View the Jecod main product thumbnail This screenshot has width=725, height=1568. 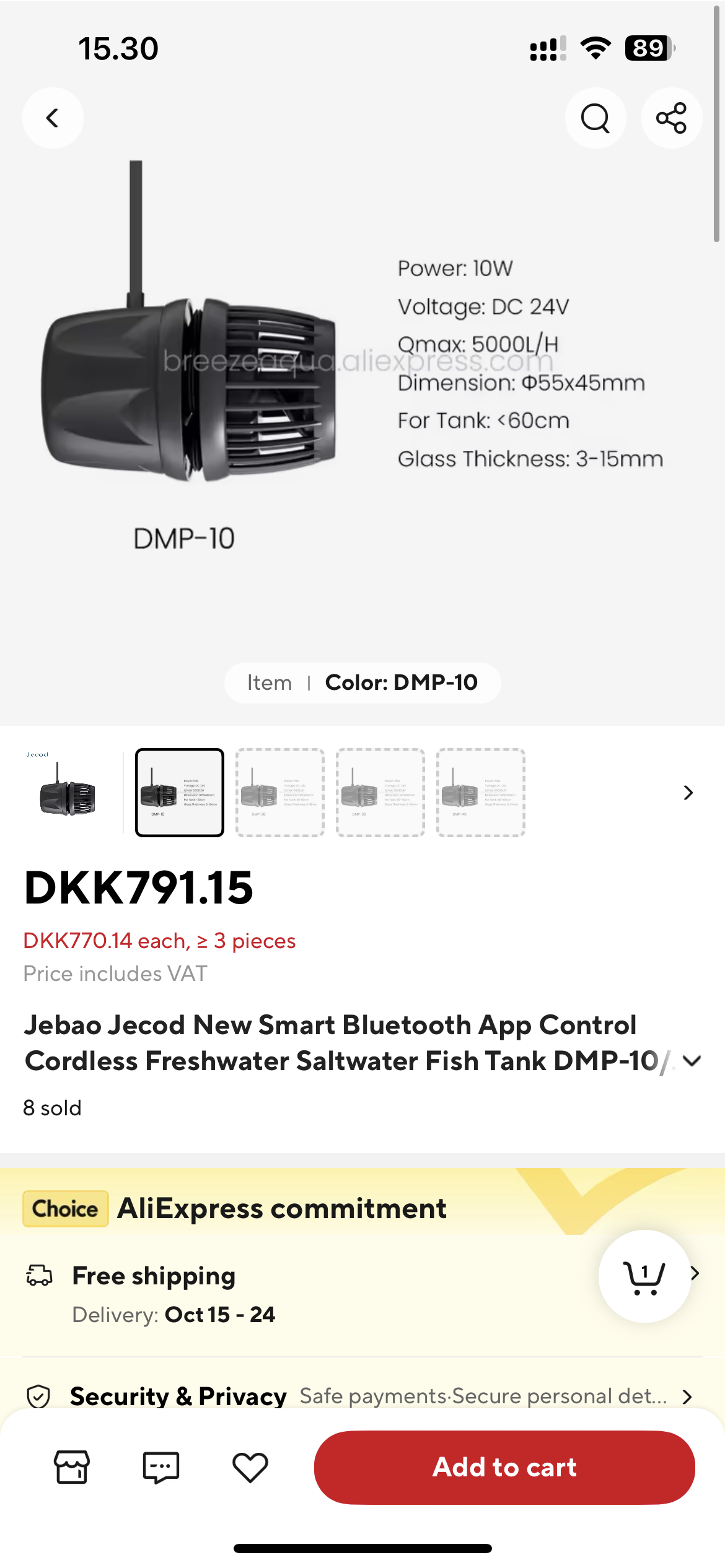(x=67, y=792)
